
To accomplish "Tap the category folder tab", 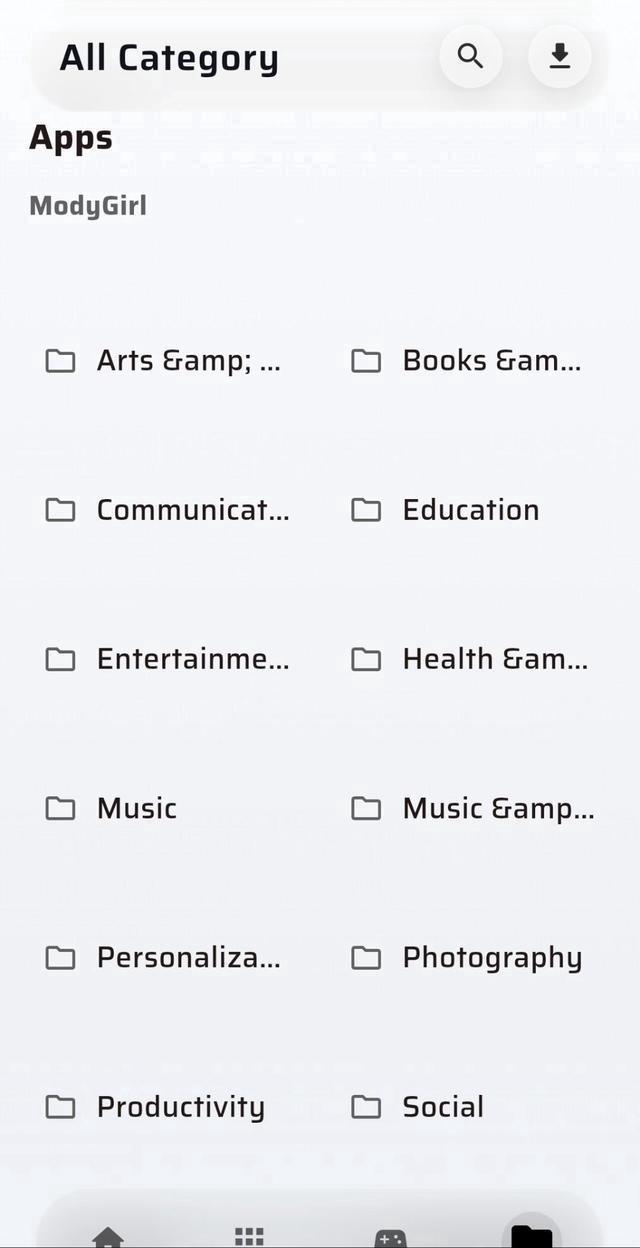I will [x=531, y=1236].
